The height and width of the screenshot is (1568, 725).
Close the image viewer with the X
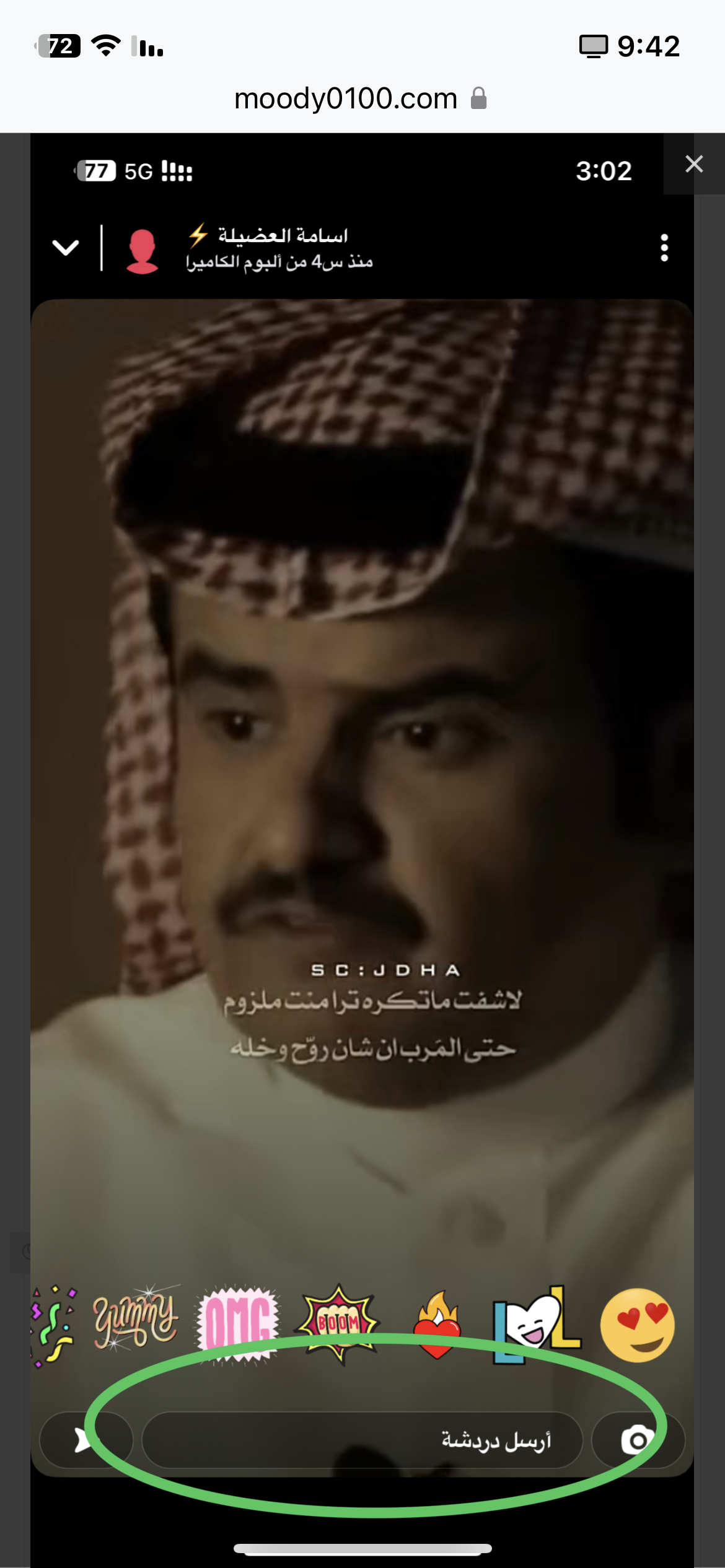pyautogui.click(x=693, y=164)
